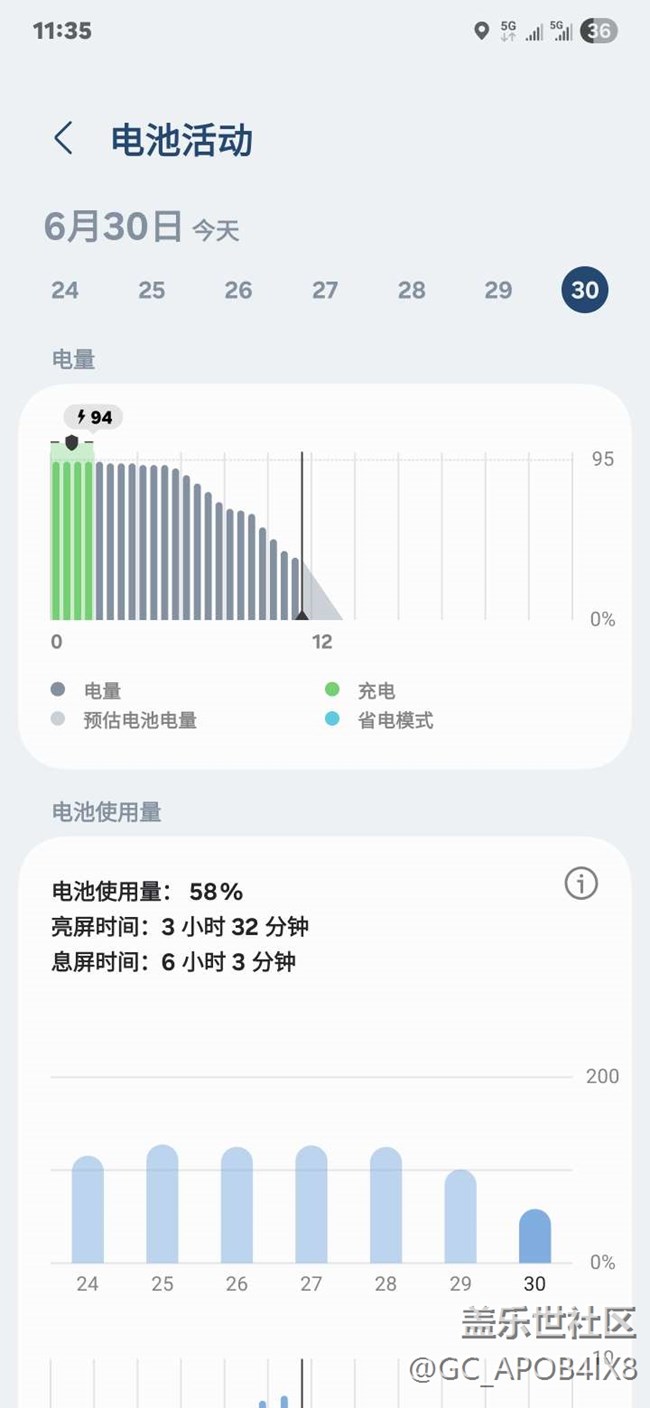
Task: Go back from the battery activity page
Action: point(64,139)
